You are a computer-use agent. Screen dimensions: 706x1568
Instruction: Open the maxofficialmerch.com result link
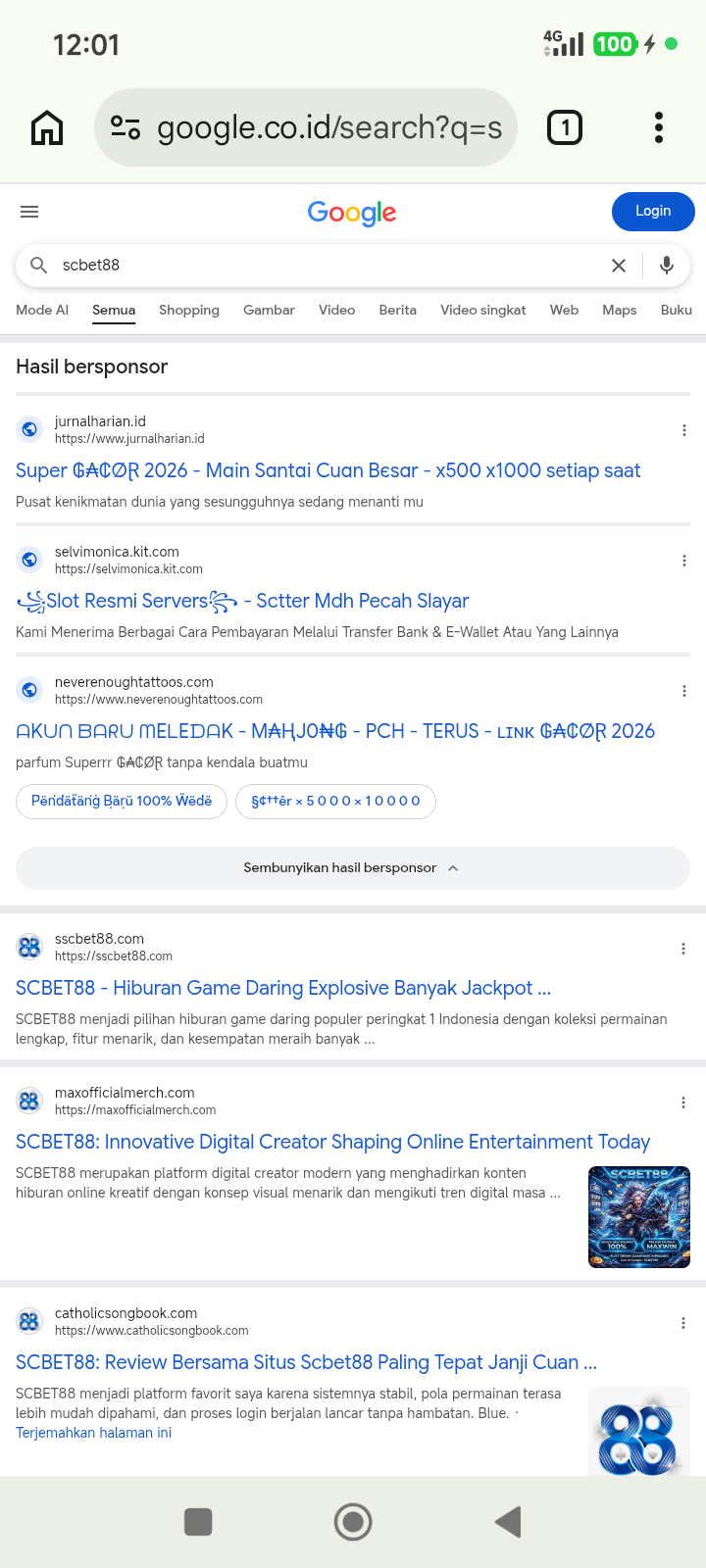(x=333, y=1142)
